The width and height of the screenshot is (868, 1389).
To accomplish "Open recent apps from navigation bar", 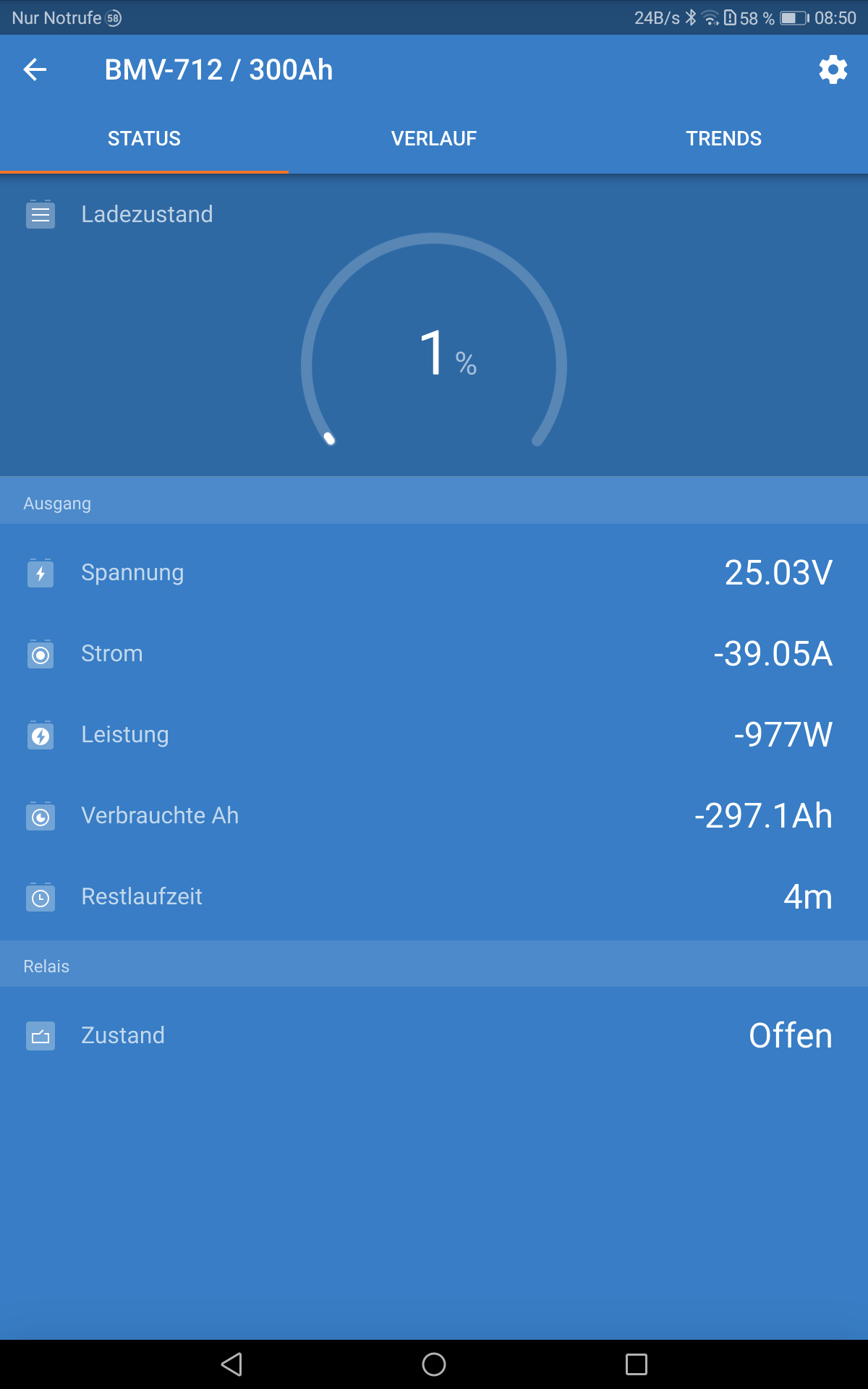I will (636, 1364).
